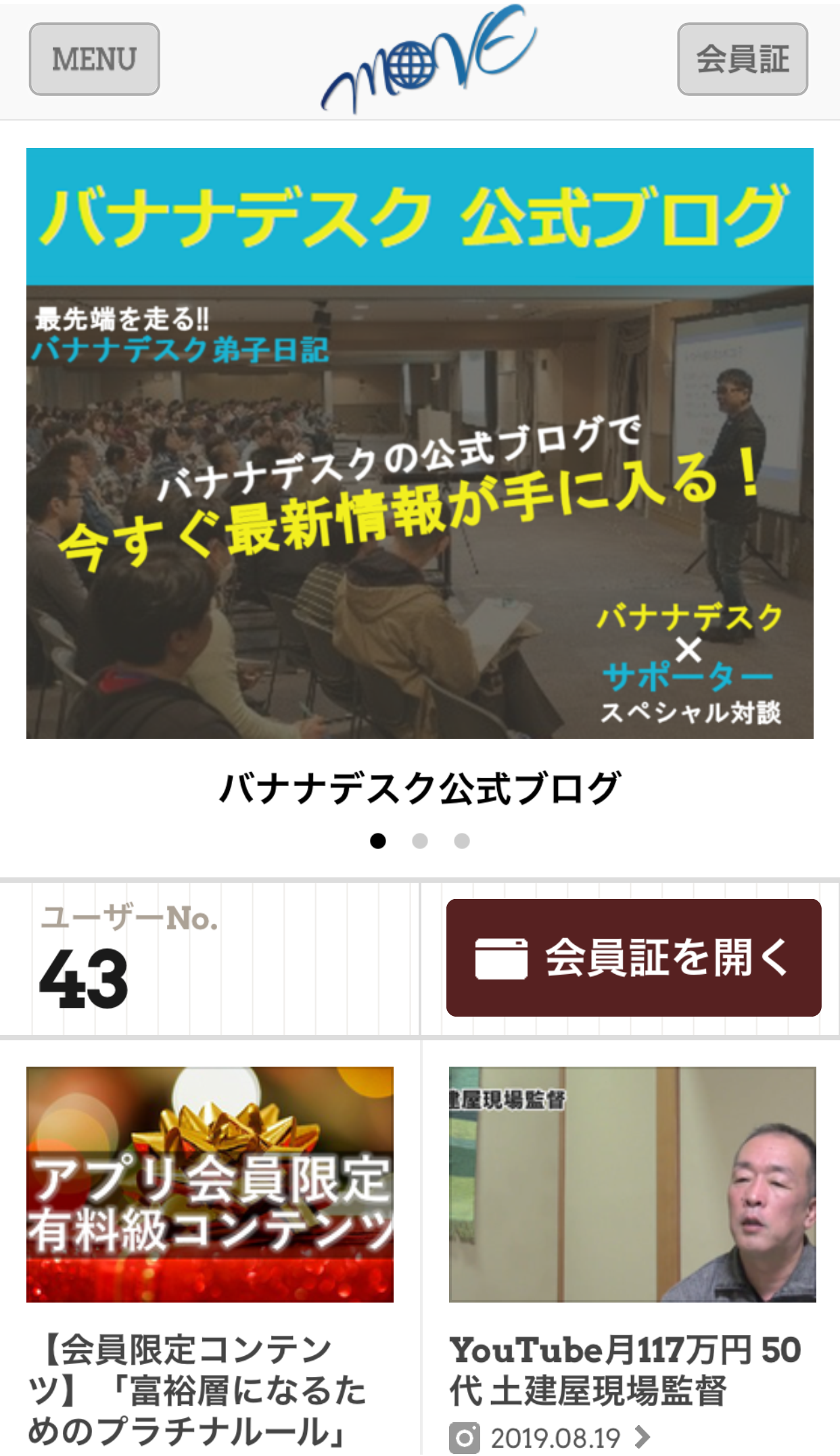Select the third carousel page dot

pyautogui.click(x=462, y=841)
